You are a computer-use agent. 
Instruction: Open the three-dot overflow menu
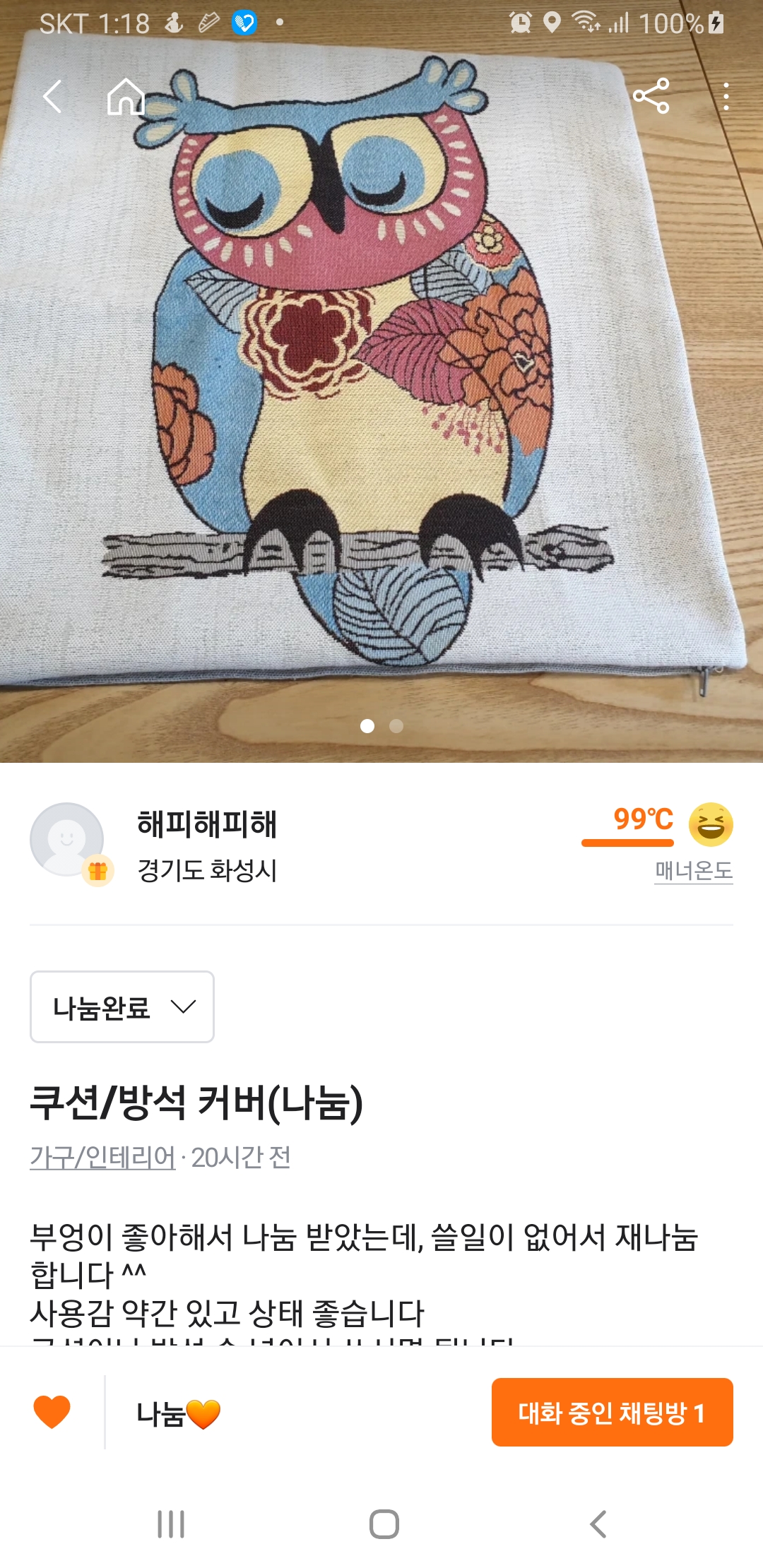click(x=726, y=96)
